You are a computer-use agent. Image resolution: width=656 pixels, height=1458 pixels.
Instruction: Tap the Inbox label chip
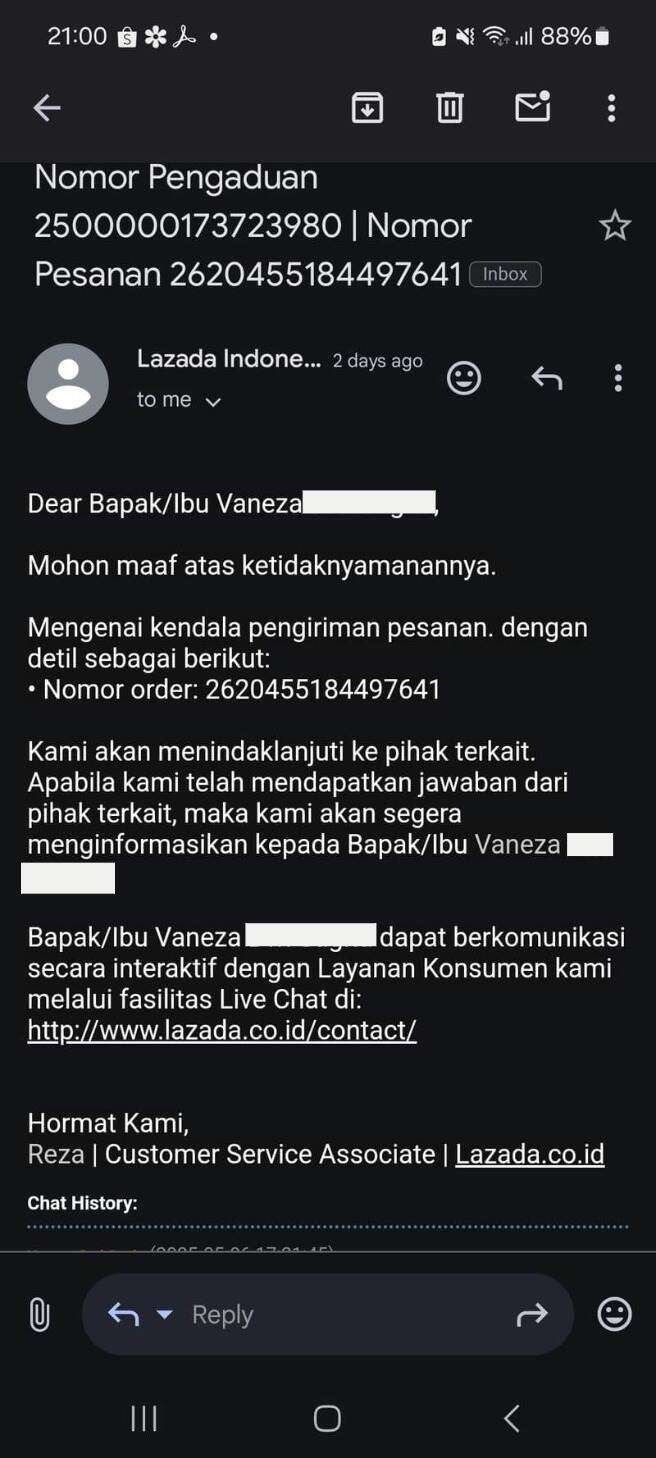pyautogui.click(x=505, y=274)
